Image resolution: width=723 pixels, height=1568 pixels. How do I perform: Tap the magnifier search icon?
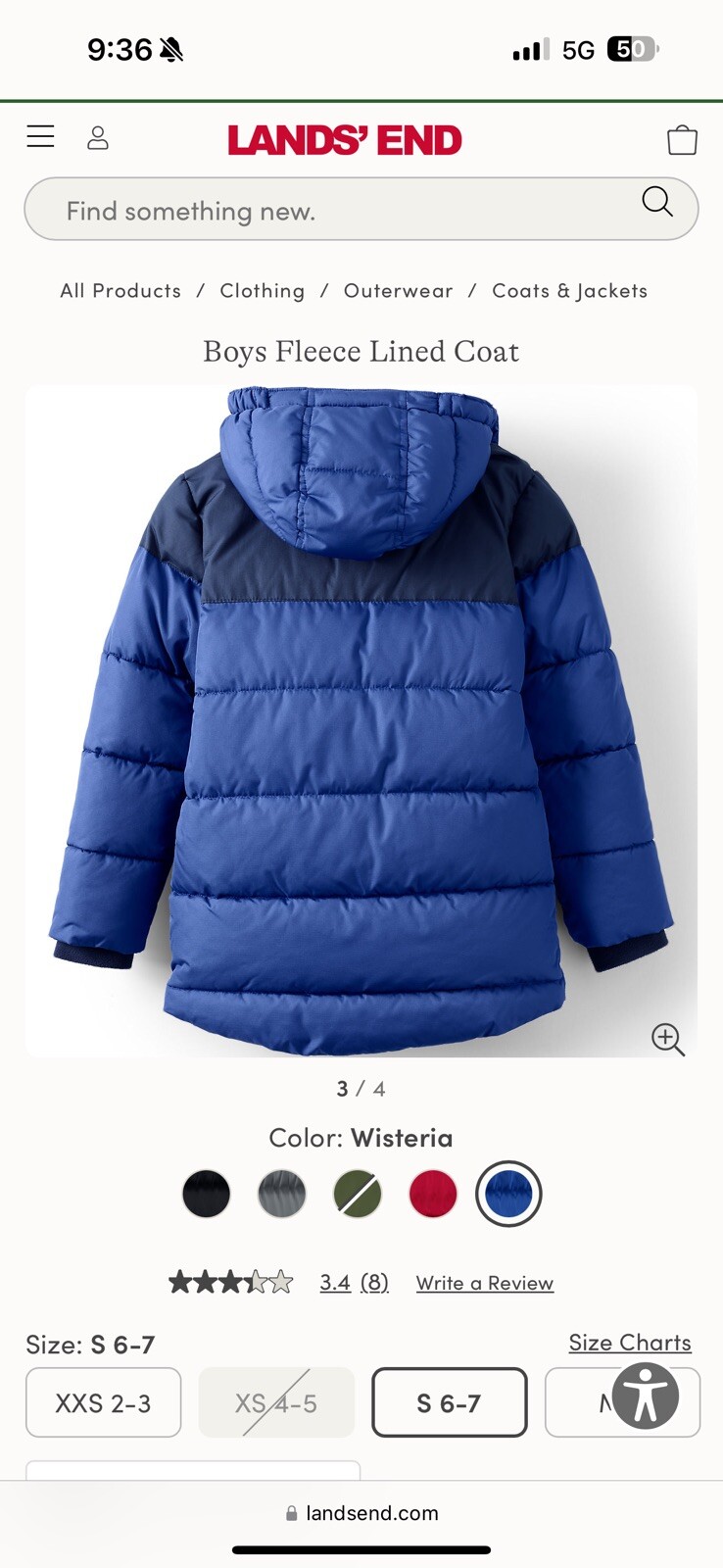click(x=656, y=202)
